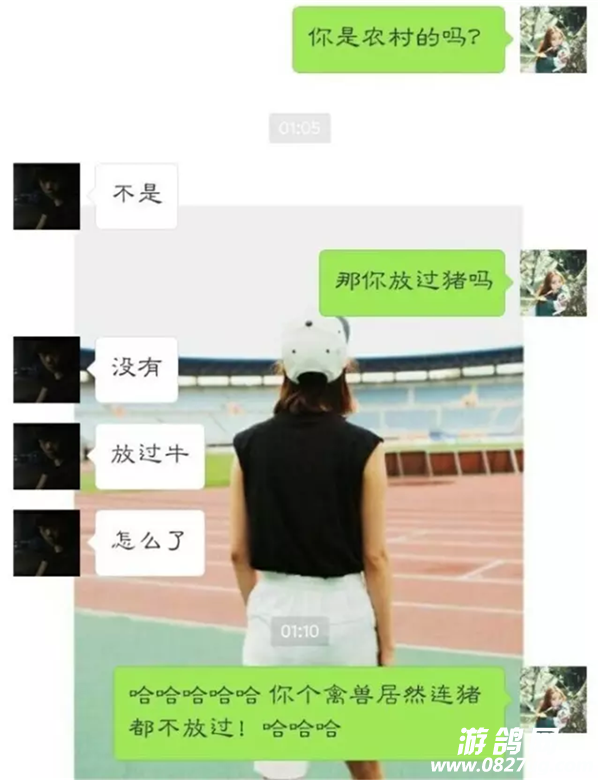
Task: View profile from avatar beside "那你放过猪吗"
Action: pyautogui.click(x=553, y=283)
